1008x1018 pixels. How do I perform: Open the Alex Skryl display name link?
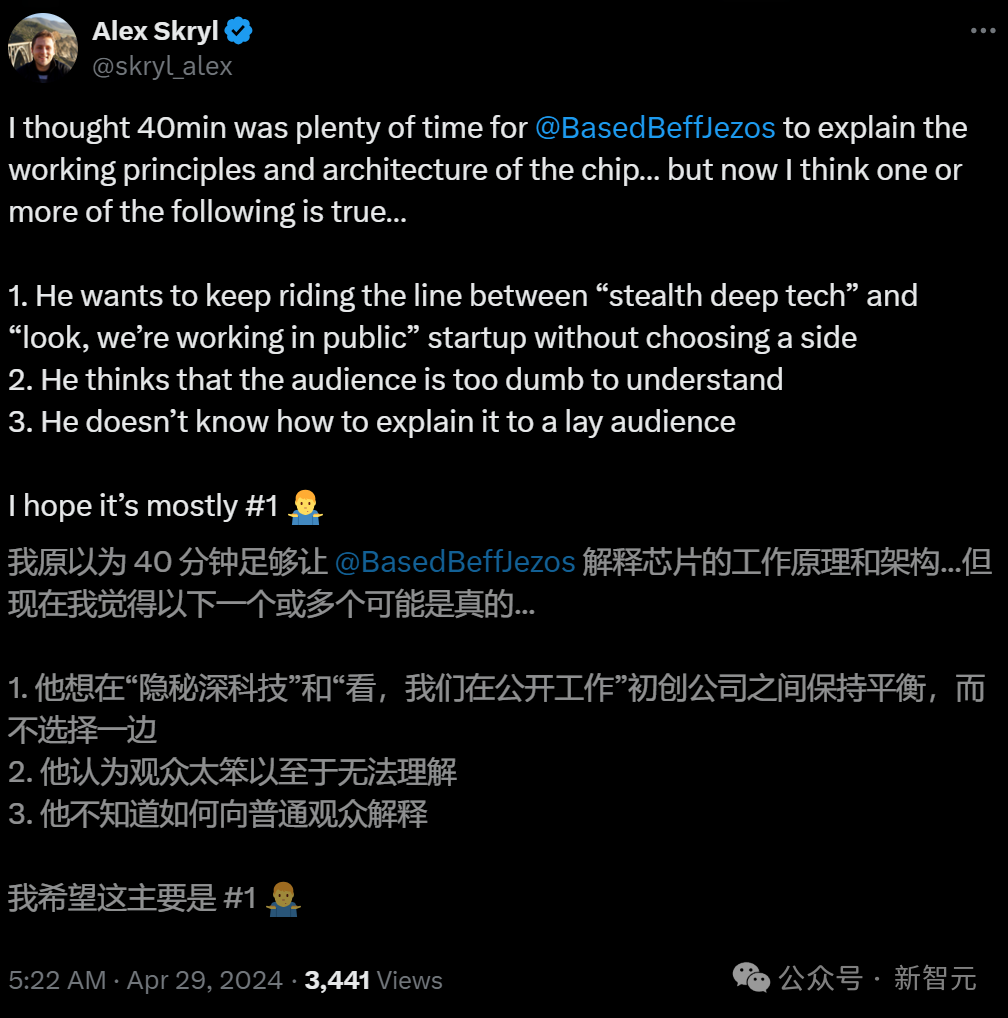tap(155, 31)
